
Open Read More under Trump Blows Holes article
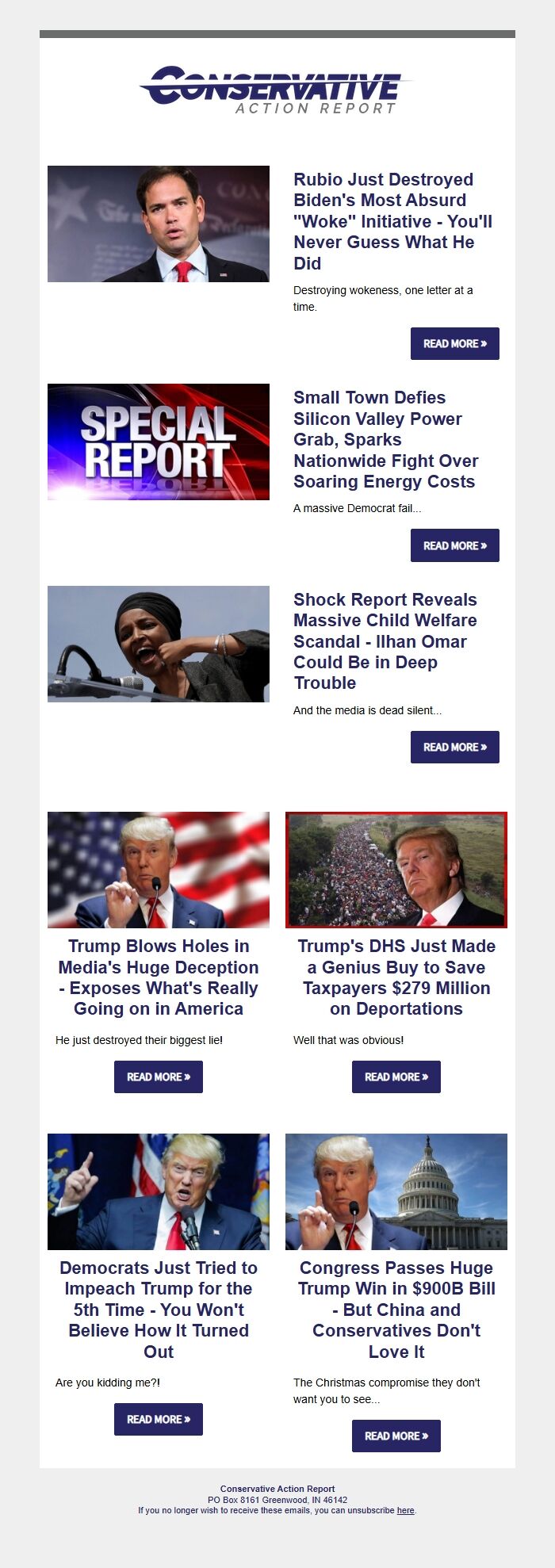click(159, 1077)
